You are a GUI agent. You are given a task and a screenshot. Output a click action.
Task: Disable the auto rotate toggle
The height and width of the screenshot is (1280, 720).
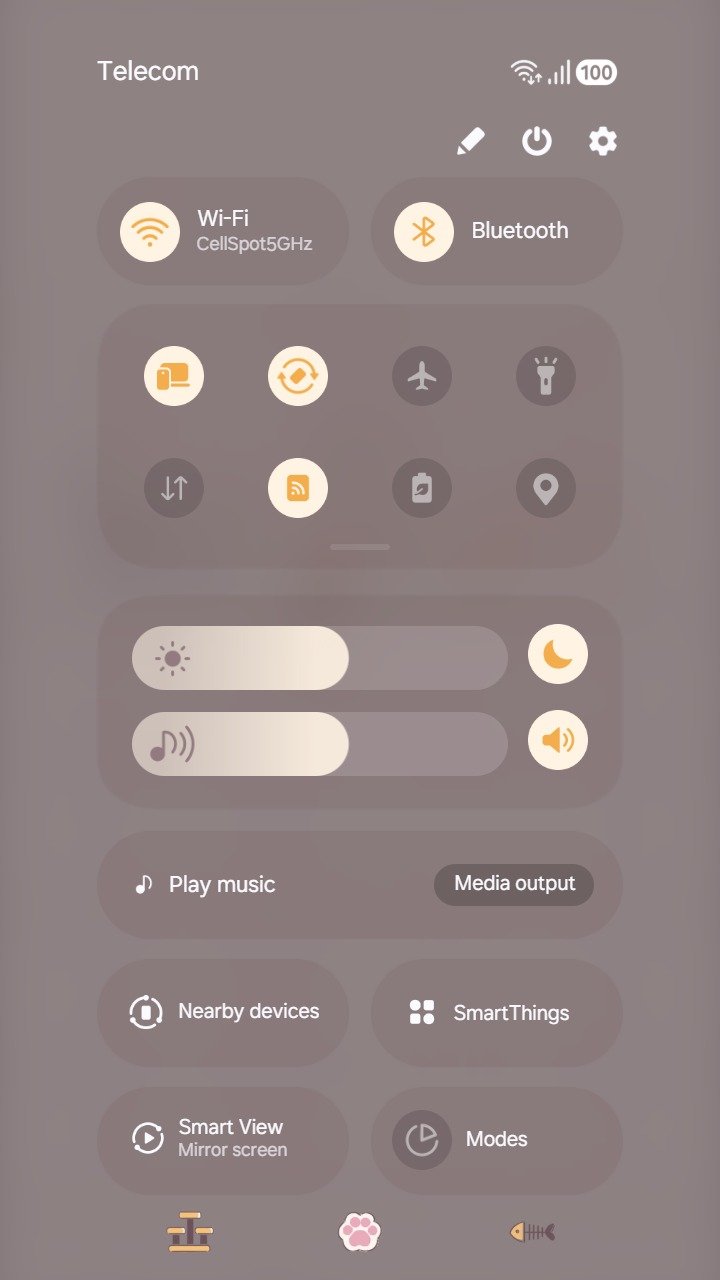298,376
